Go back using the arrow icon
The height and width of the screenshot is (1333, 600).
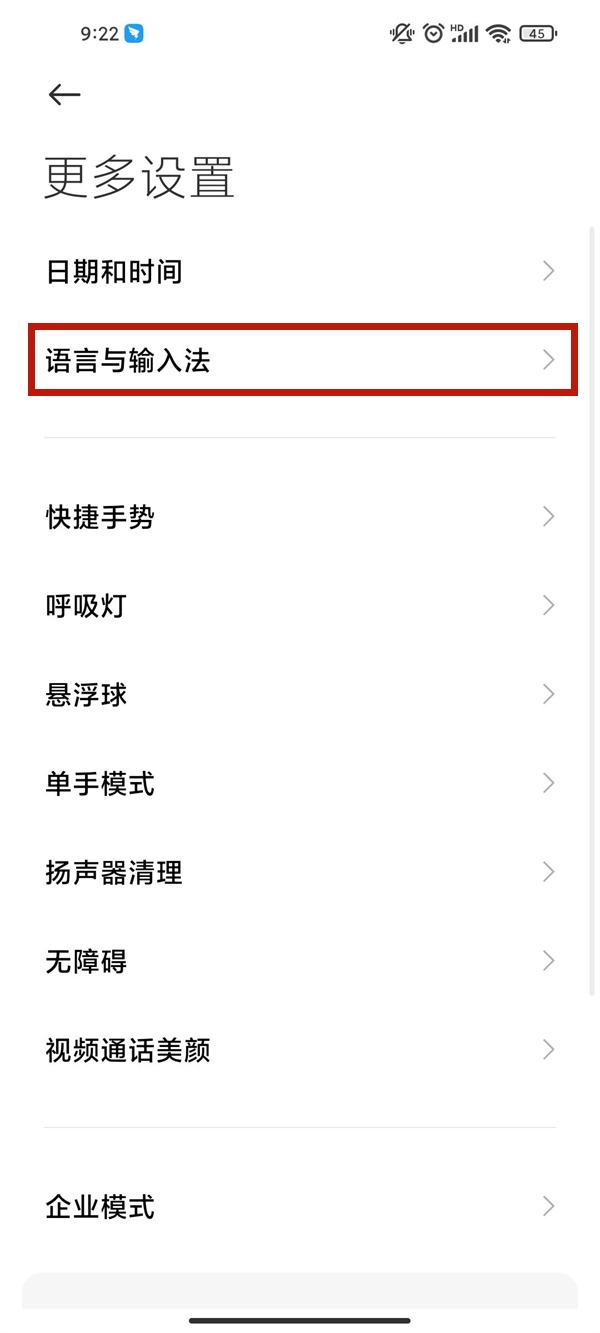(64, 94)
